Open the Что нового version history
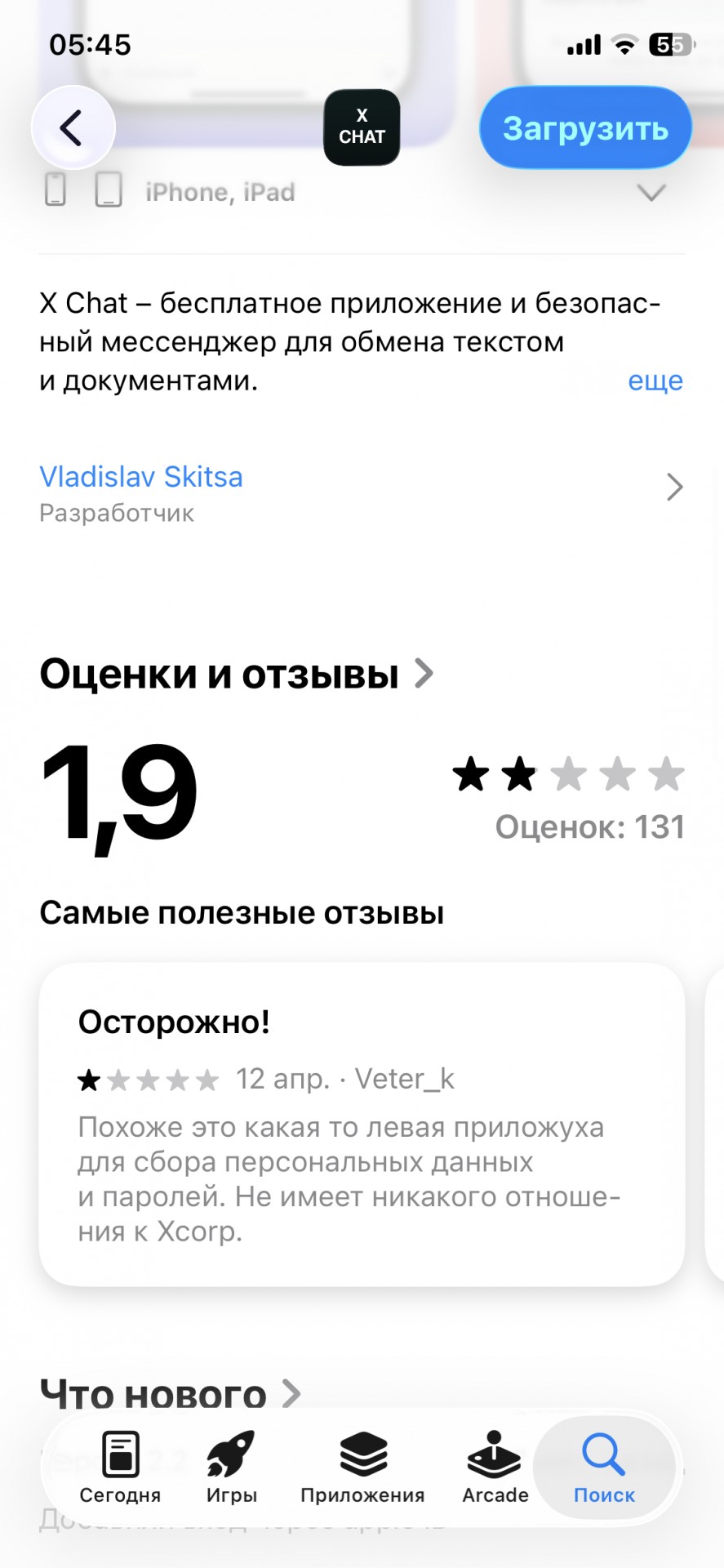724x1568 pixels. click(170, 1393)
